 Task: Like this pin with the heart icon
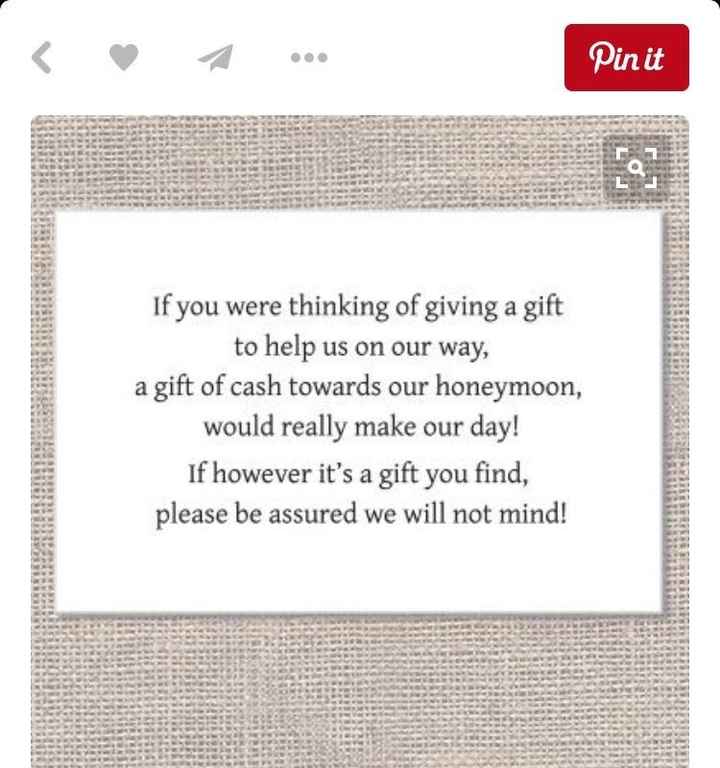click(x=123, y=58)
